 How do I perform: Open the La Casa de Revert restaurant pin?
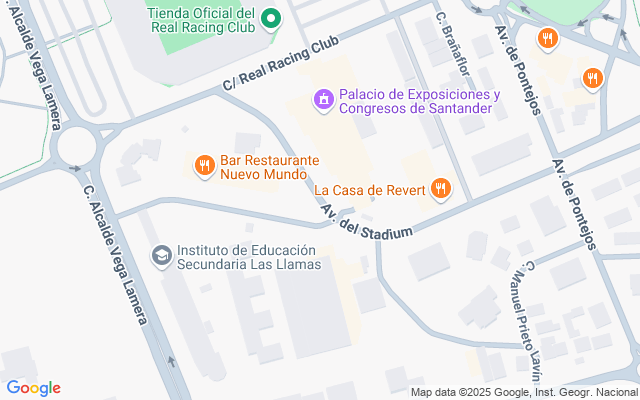pyautogui.click(x=441, y=190)
